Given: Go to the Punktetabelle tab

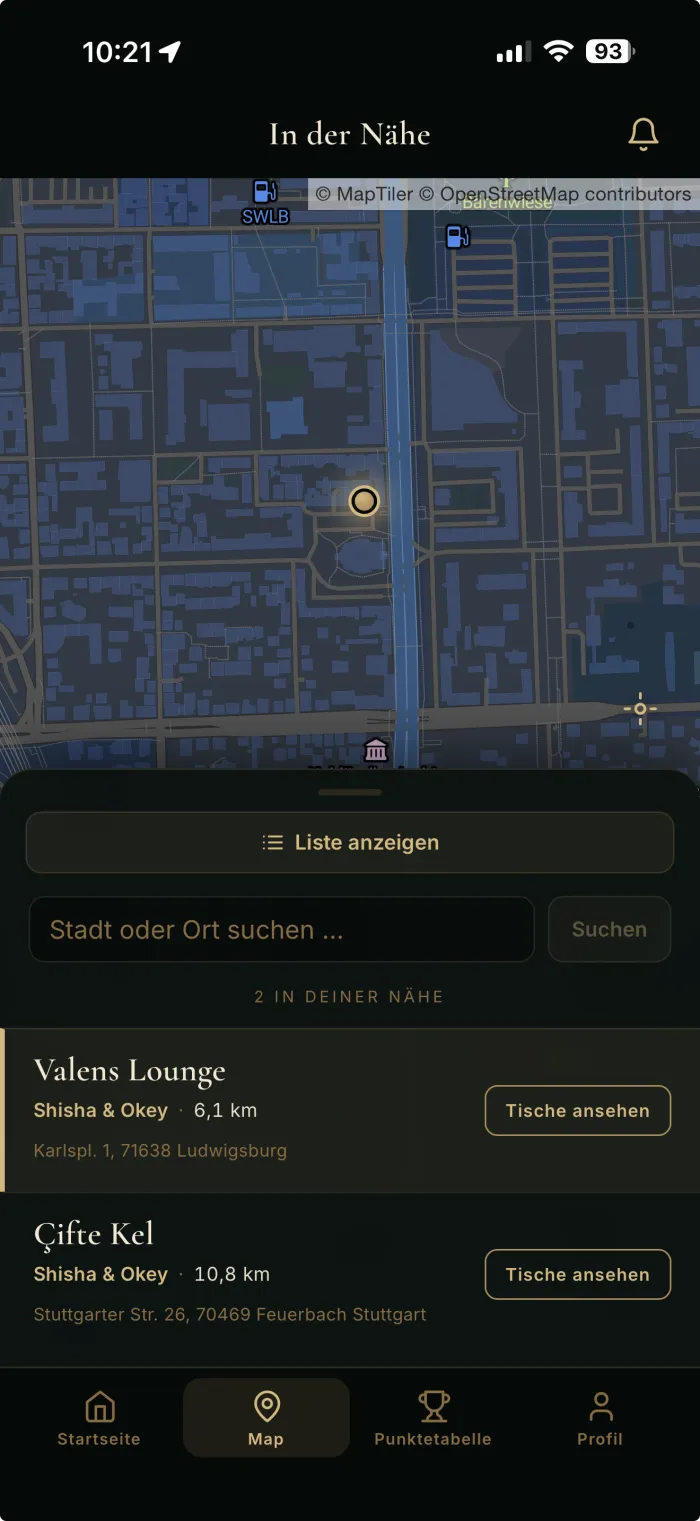Looking at the screenshot, I should tap(433, 1418).
